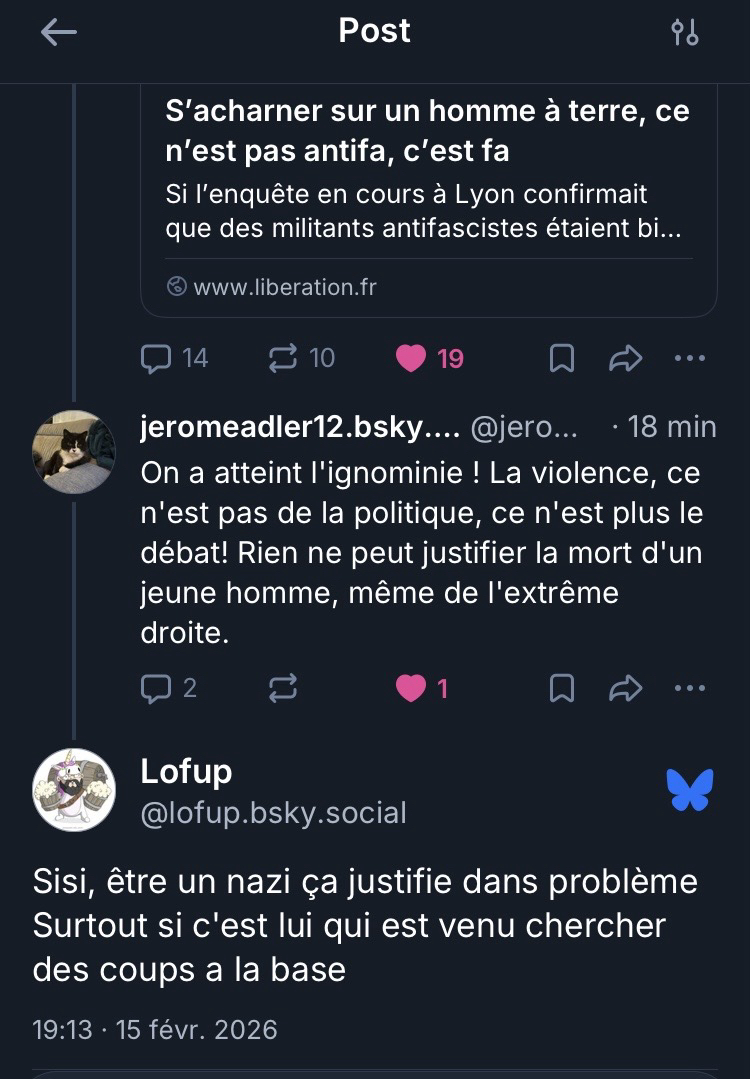
Task: Bookmark jeromeadler12's post
Action: pos(562,688)
